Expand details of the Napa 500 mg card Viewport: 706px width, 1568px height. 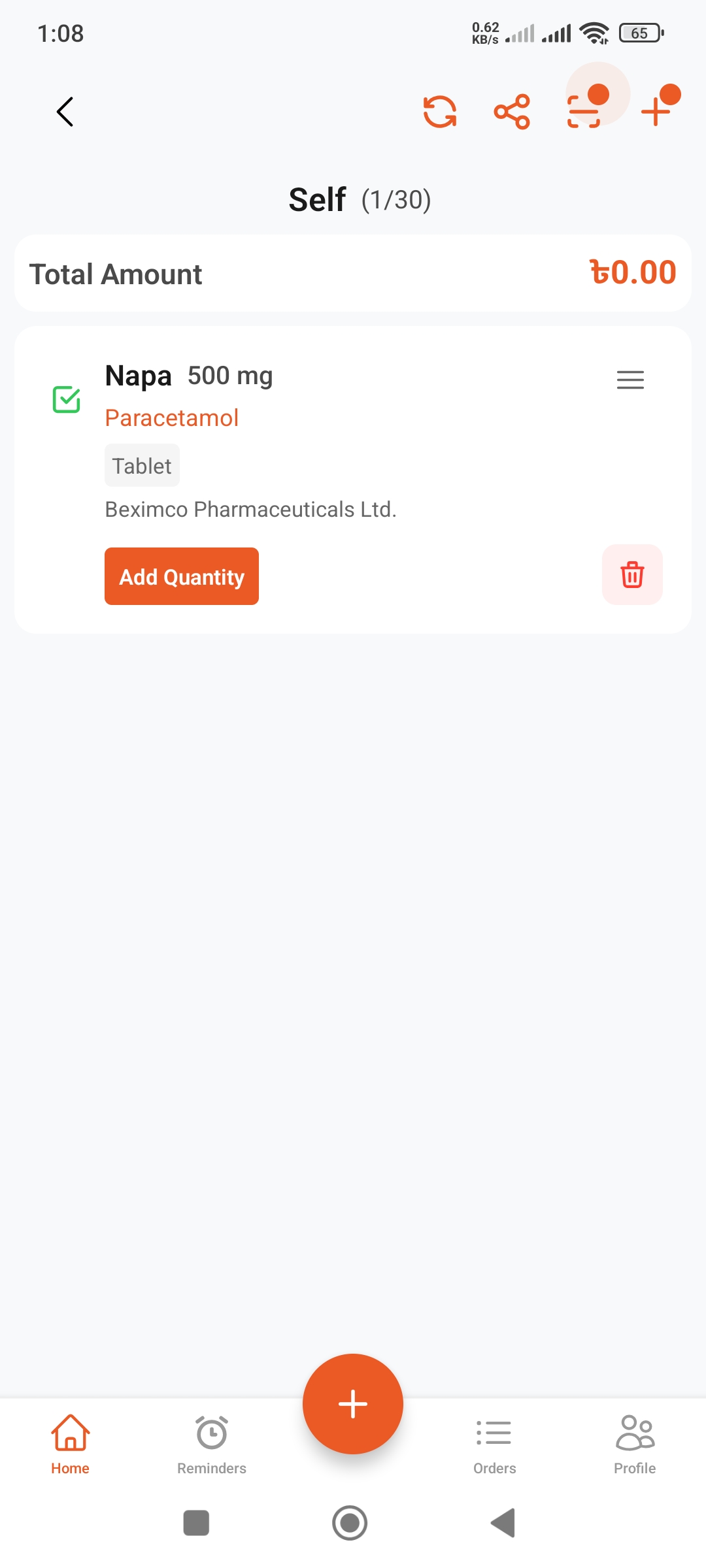[x=630, y=380]
